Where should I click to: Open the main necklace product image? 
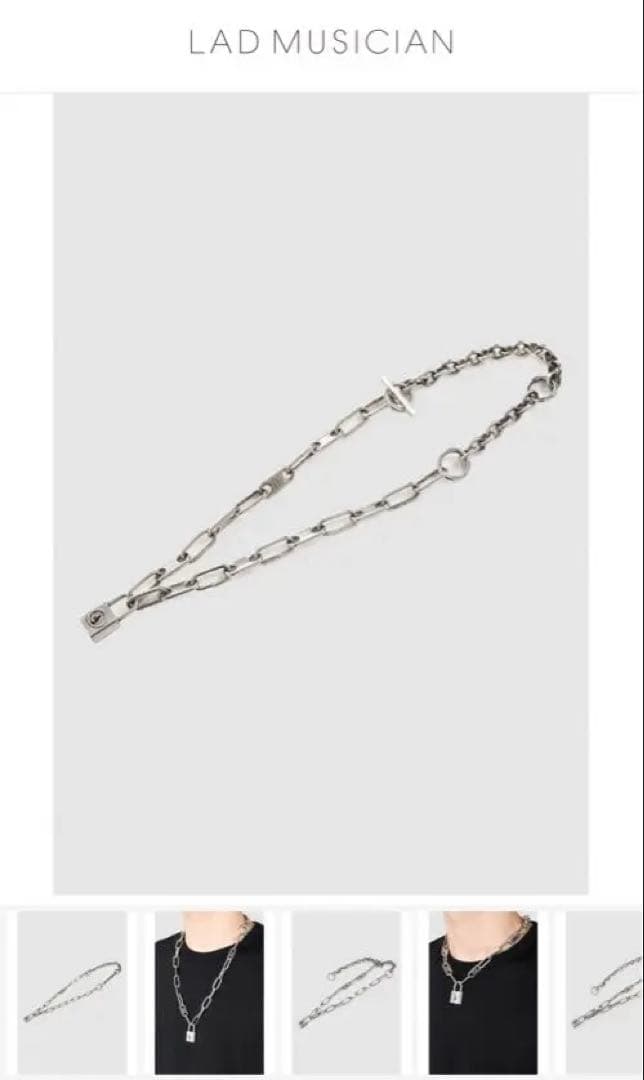[321, 493]
